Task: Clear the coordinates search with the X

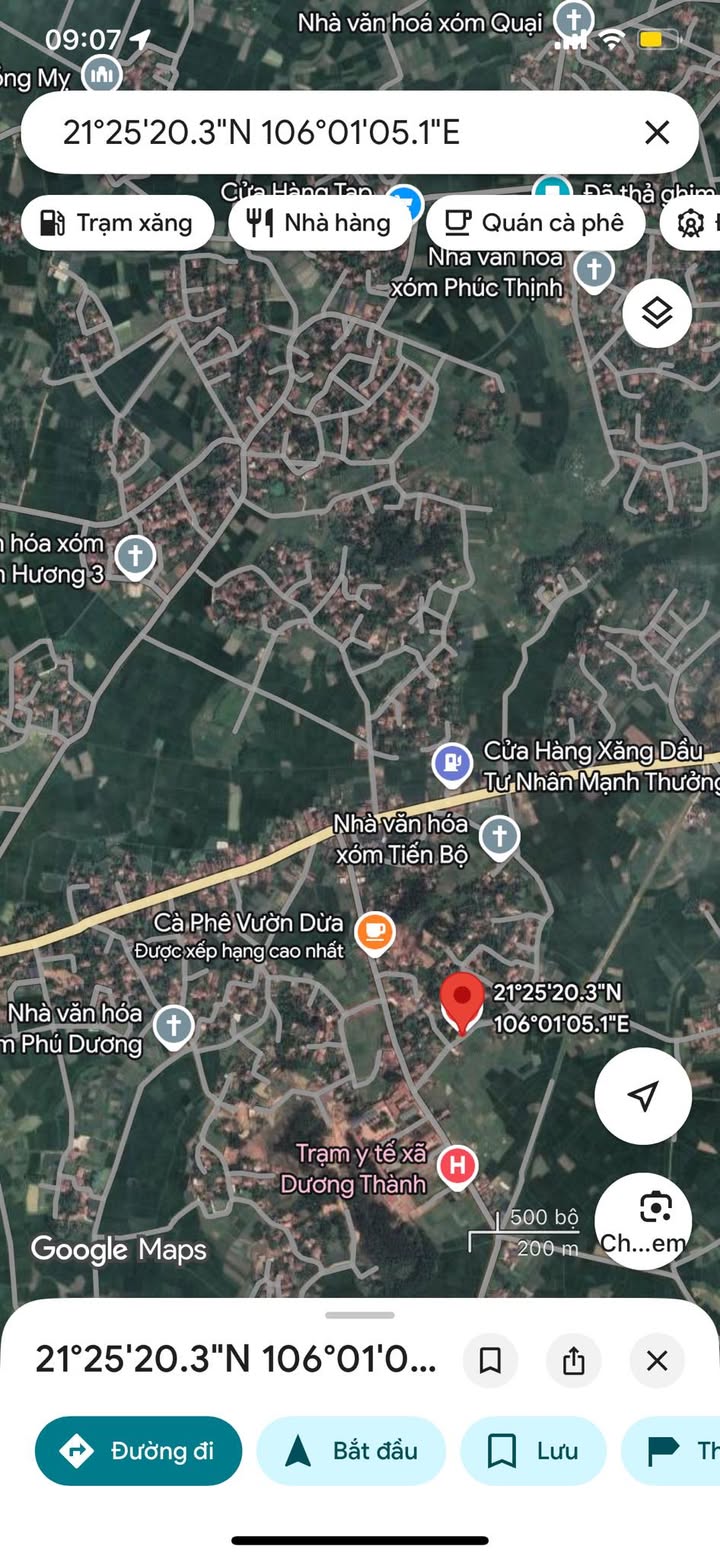Action: tap(657, 132)
